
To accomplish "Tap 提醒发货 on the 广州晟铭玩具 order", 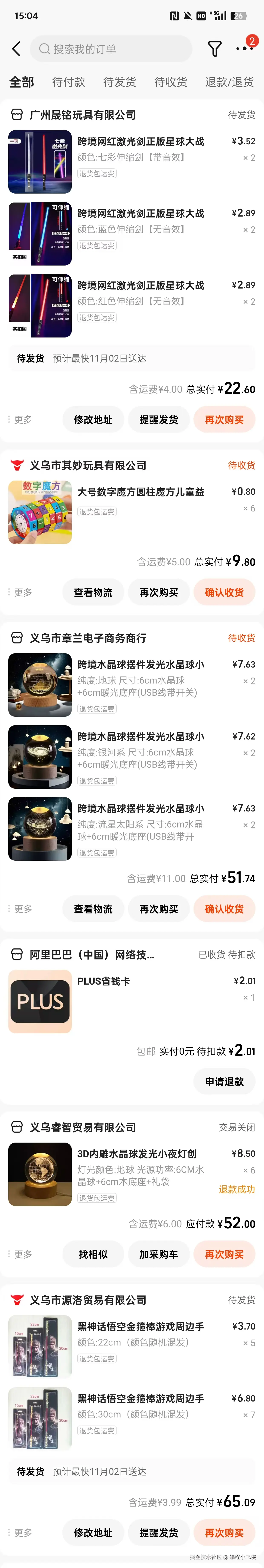I will (x=159, y=419).
